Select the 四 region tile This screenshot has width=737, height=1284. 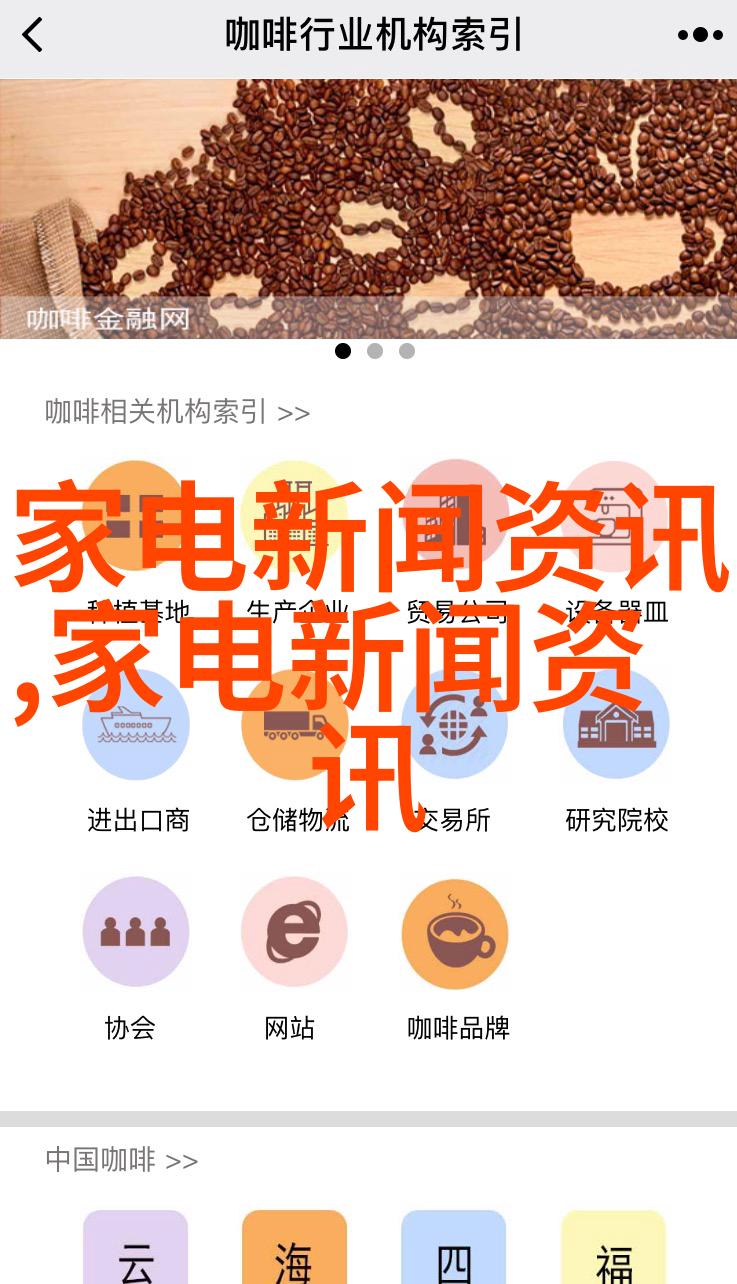click(x=453, y=1250)
